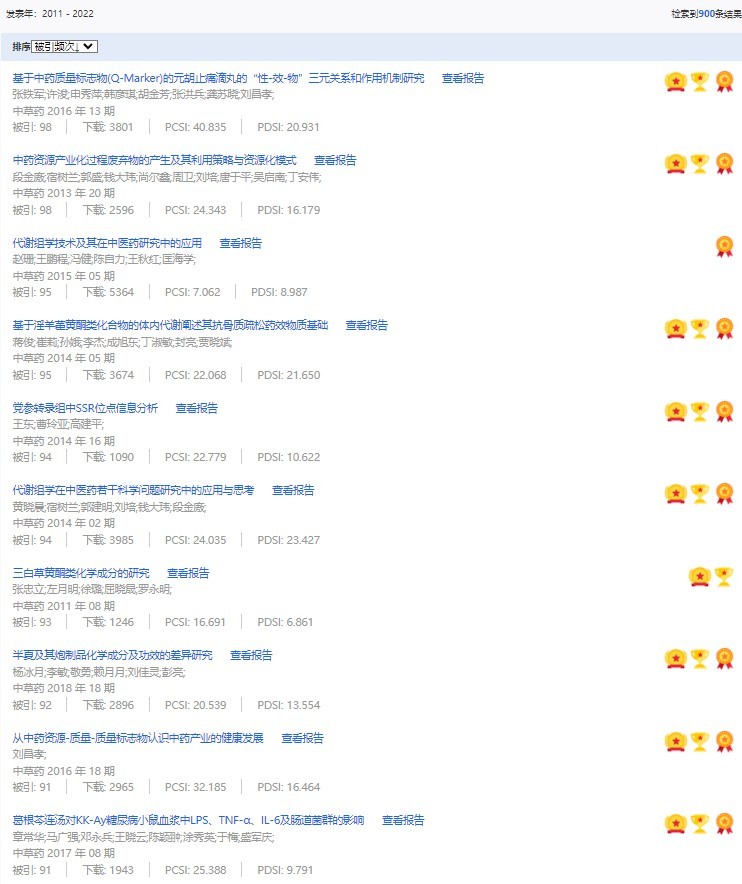Open article 葛根芩连汤对KK-Ay糖尿病小鼠
Image resolution: width=742 pixels, height=884 pixels.
point(188,820)
